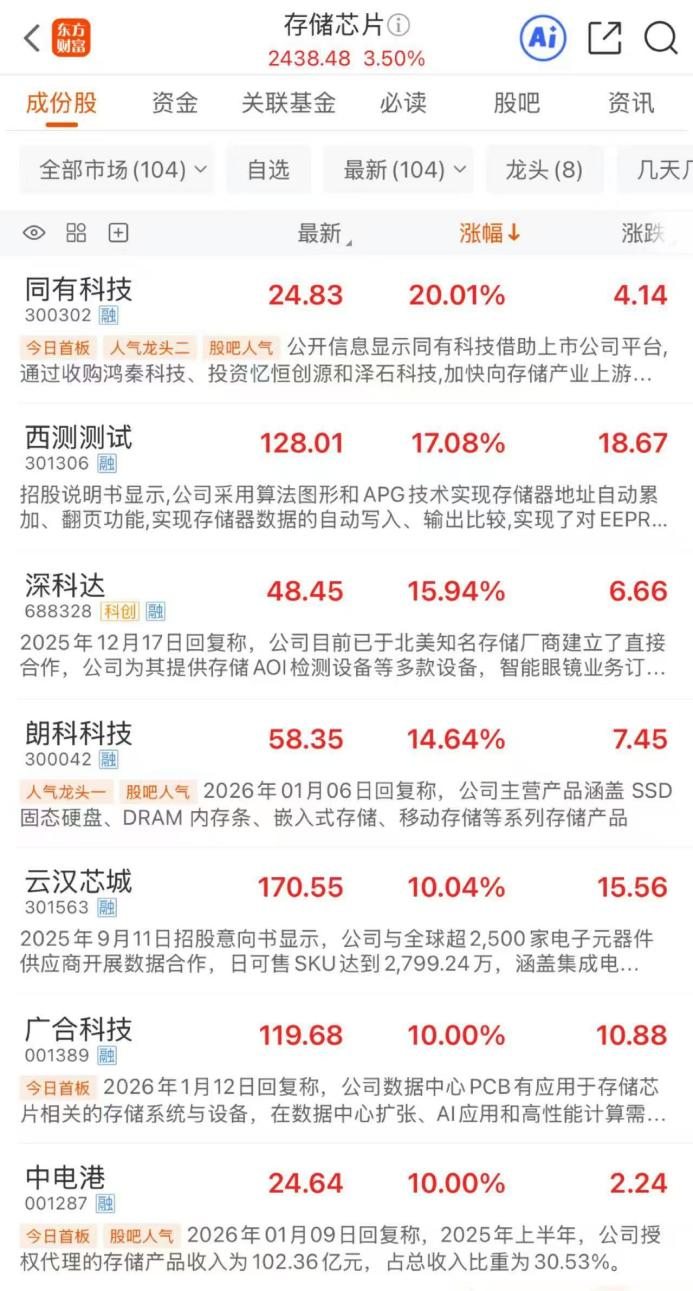This screenshot has width=693, height=1291.
Task: Go back using the top-left arrow
Action: [32, 39]
